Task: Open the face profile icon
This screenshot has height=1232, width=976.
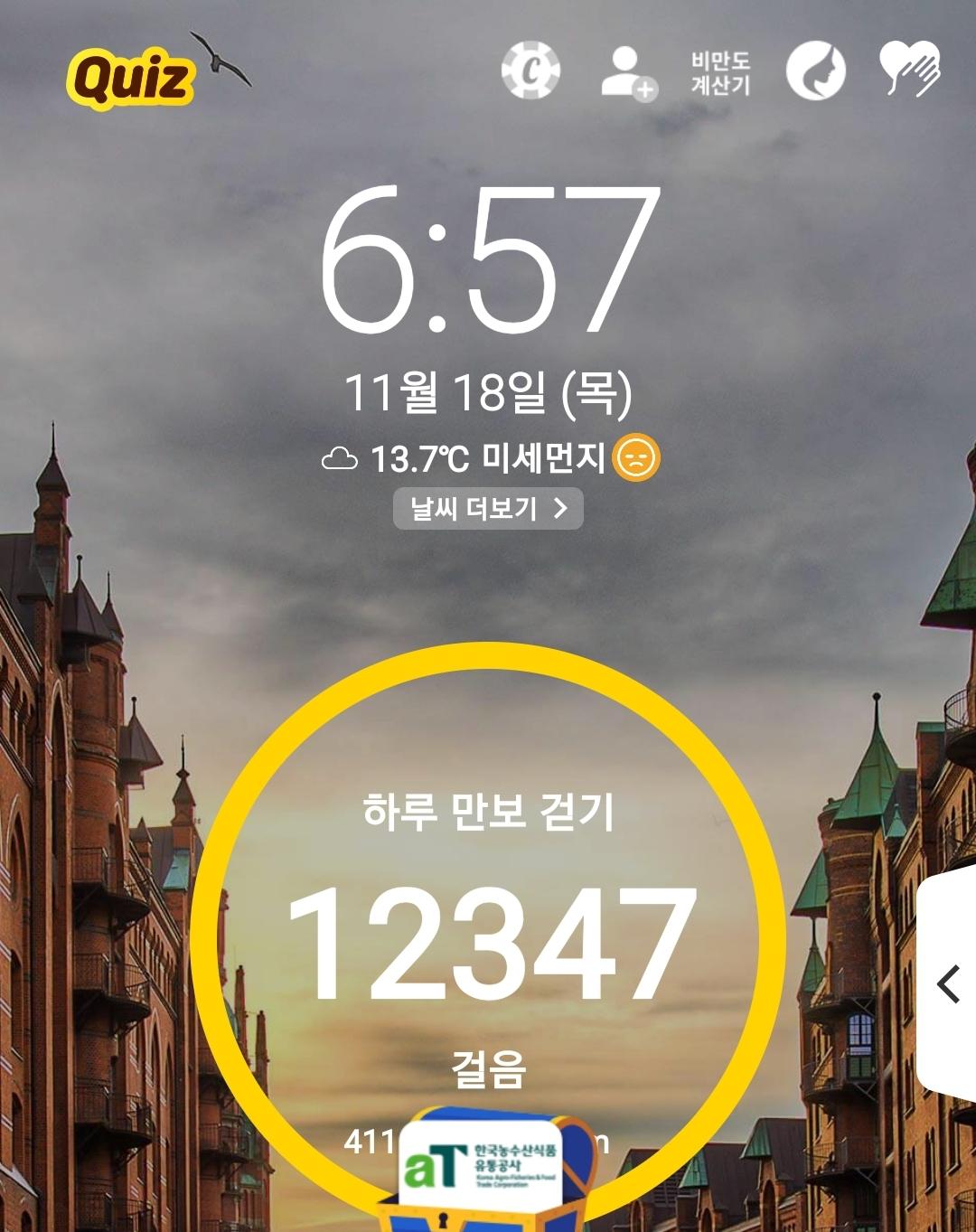Action: [x=815, y=71]
